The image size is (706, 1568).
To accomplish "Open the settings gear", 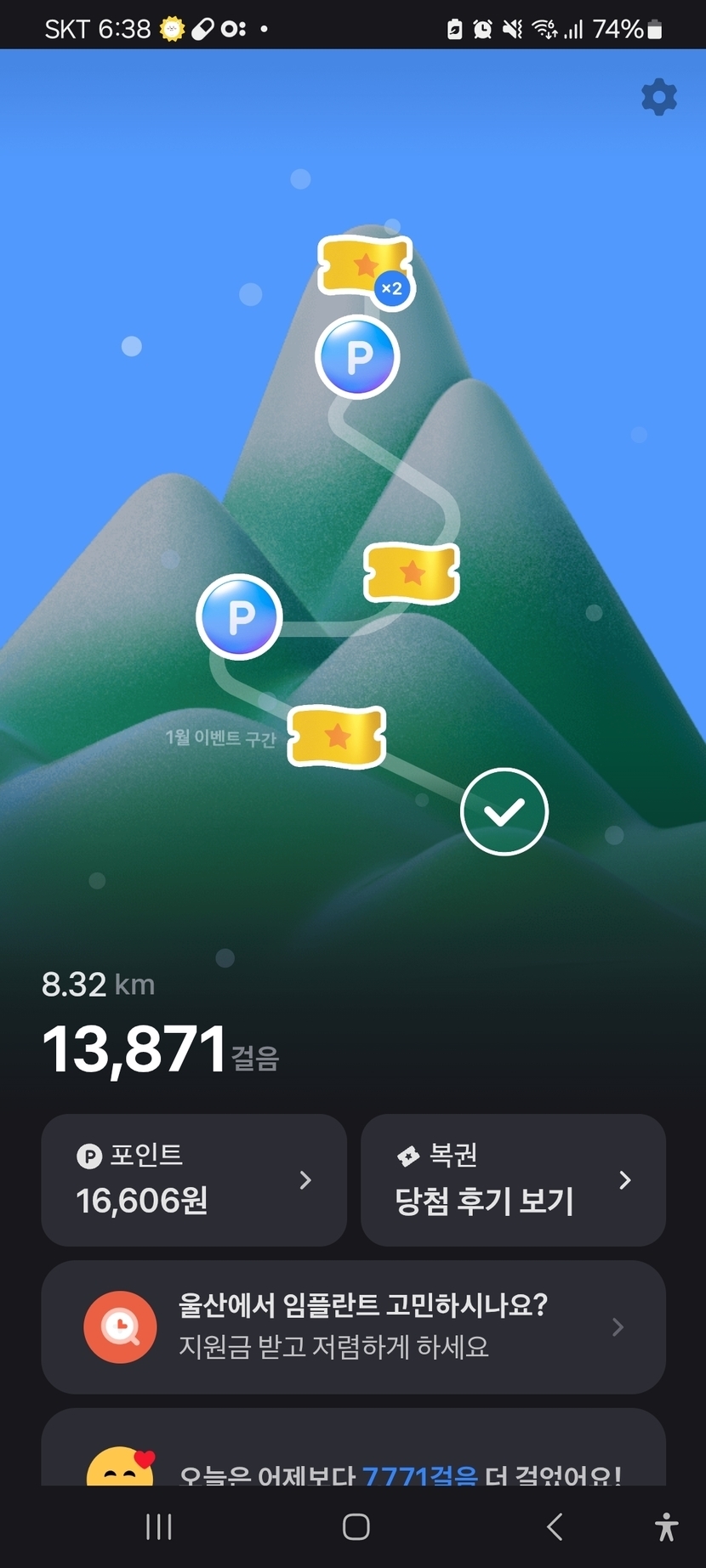I will point(659,98).
